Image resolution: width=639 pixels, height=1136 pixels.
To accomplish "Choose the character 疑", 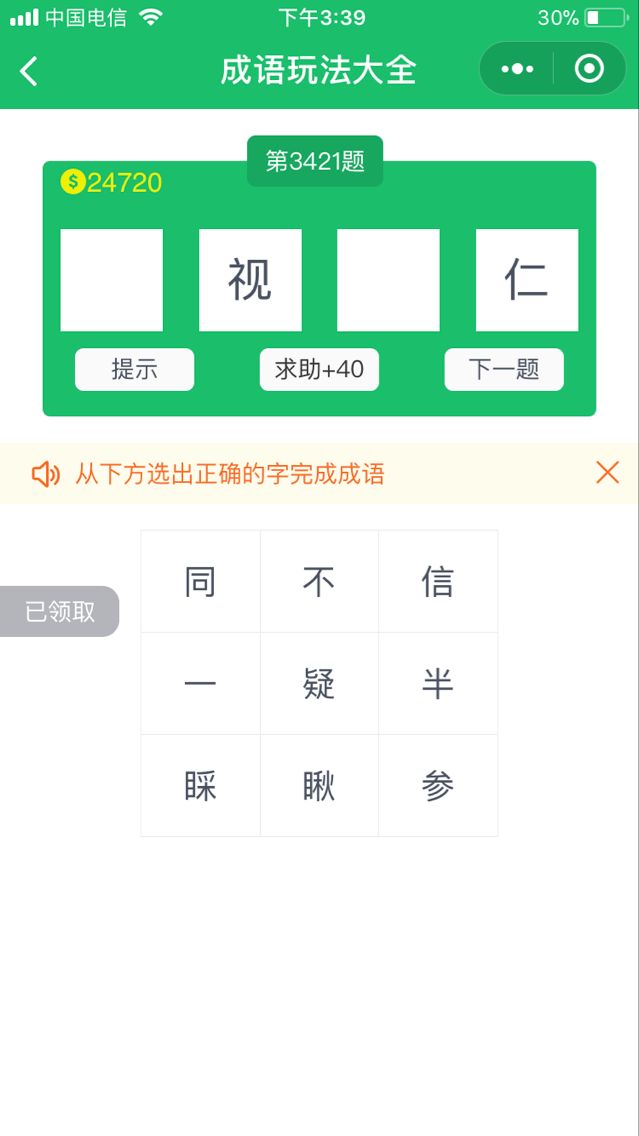I will [x=319, y=684].
